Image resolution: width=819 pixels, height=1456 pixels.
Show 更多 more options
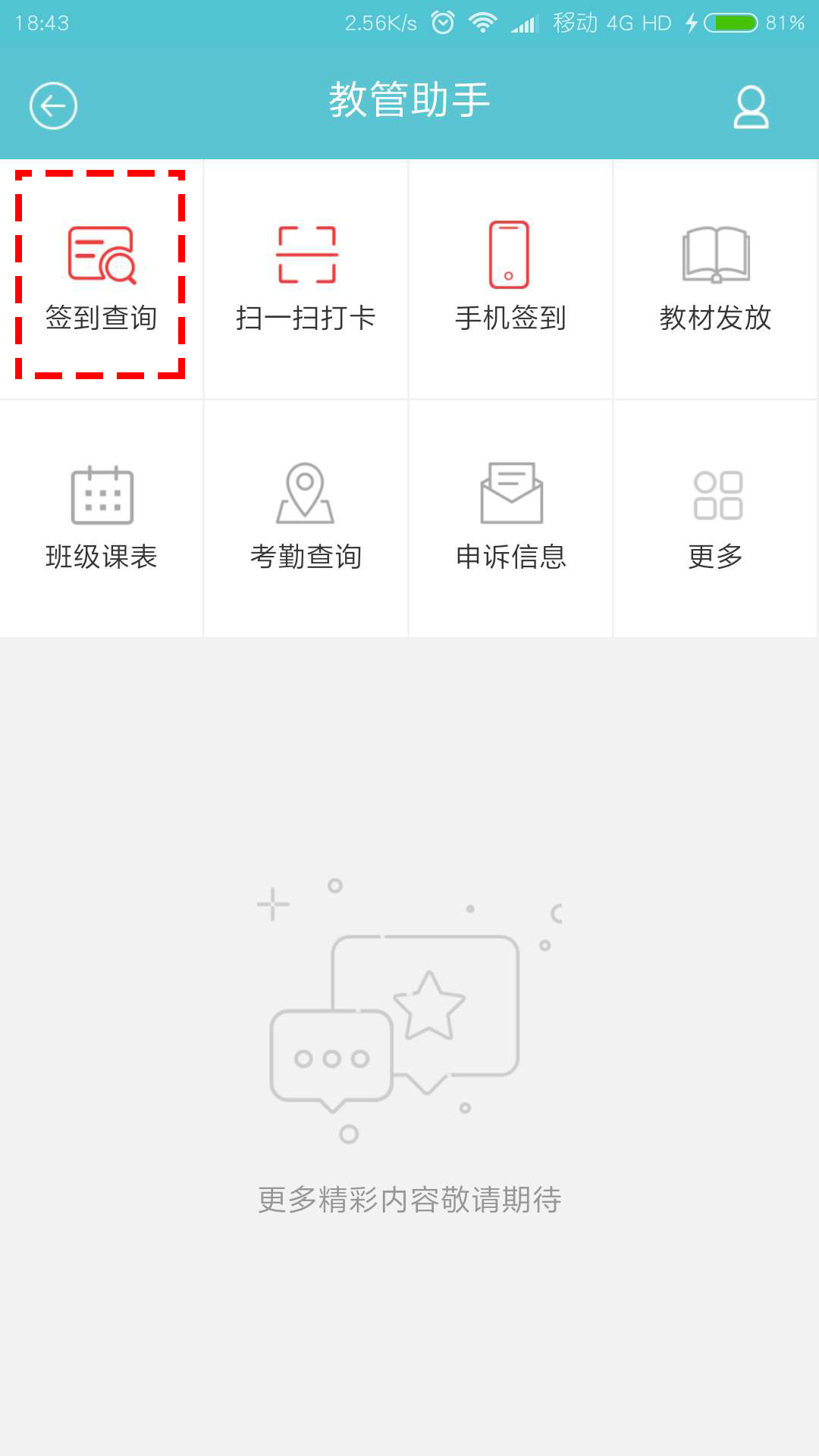(715, 517)
